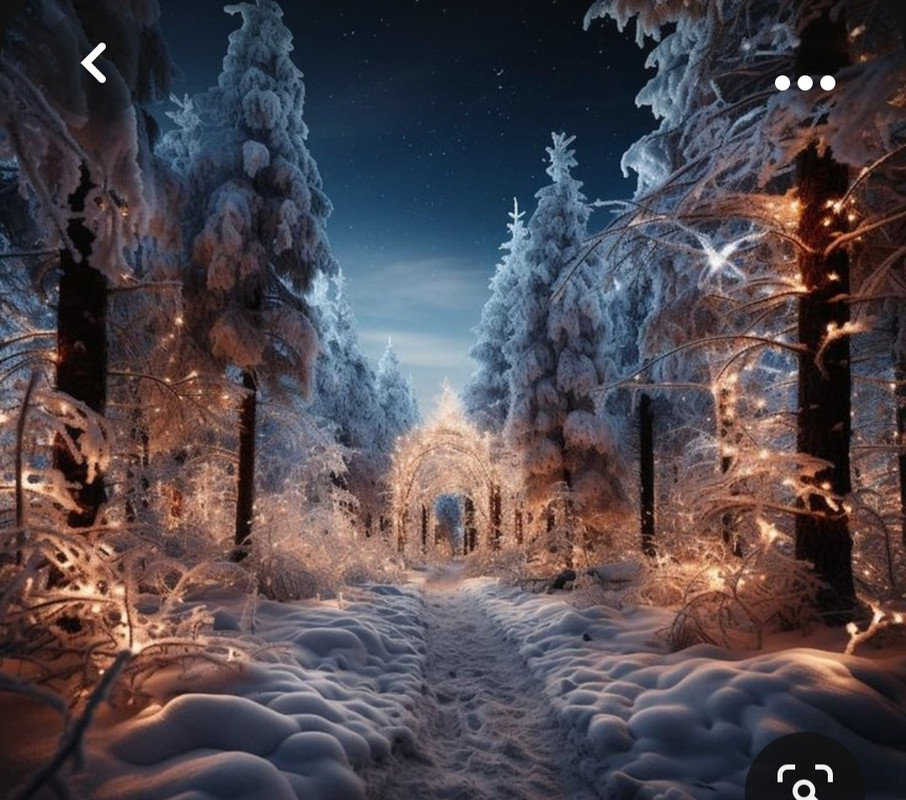Open the three-dot overflow menu

pos(805,83)
